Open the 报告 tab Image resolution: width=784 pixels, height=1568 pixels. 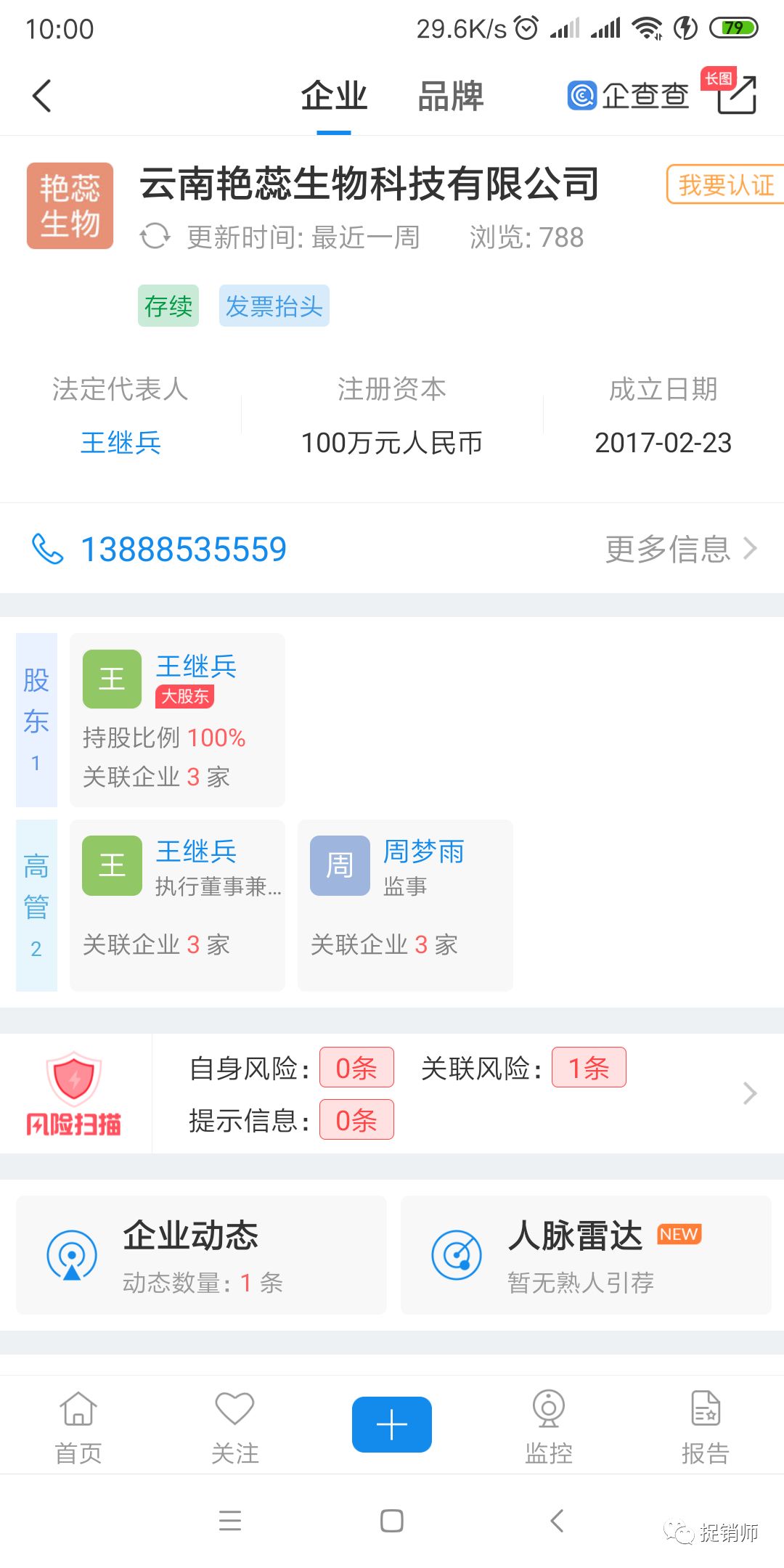705,1427
